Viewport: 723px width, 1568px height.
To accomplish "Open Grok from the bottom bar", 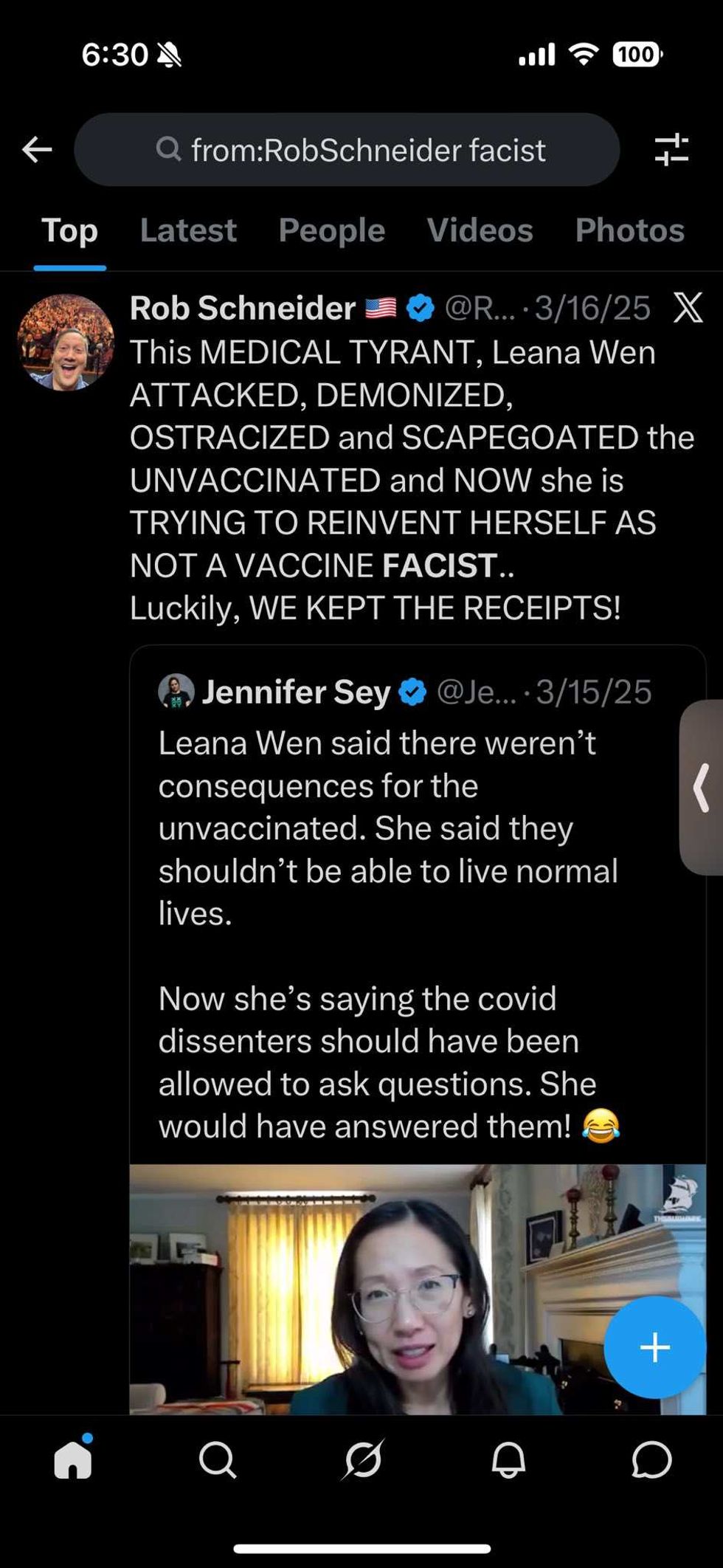I will click(361, 1460).
